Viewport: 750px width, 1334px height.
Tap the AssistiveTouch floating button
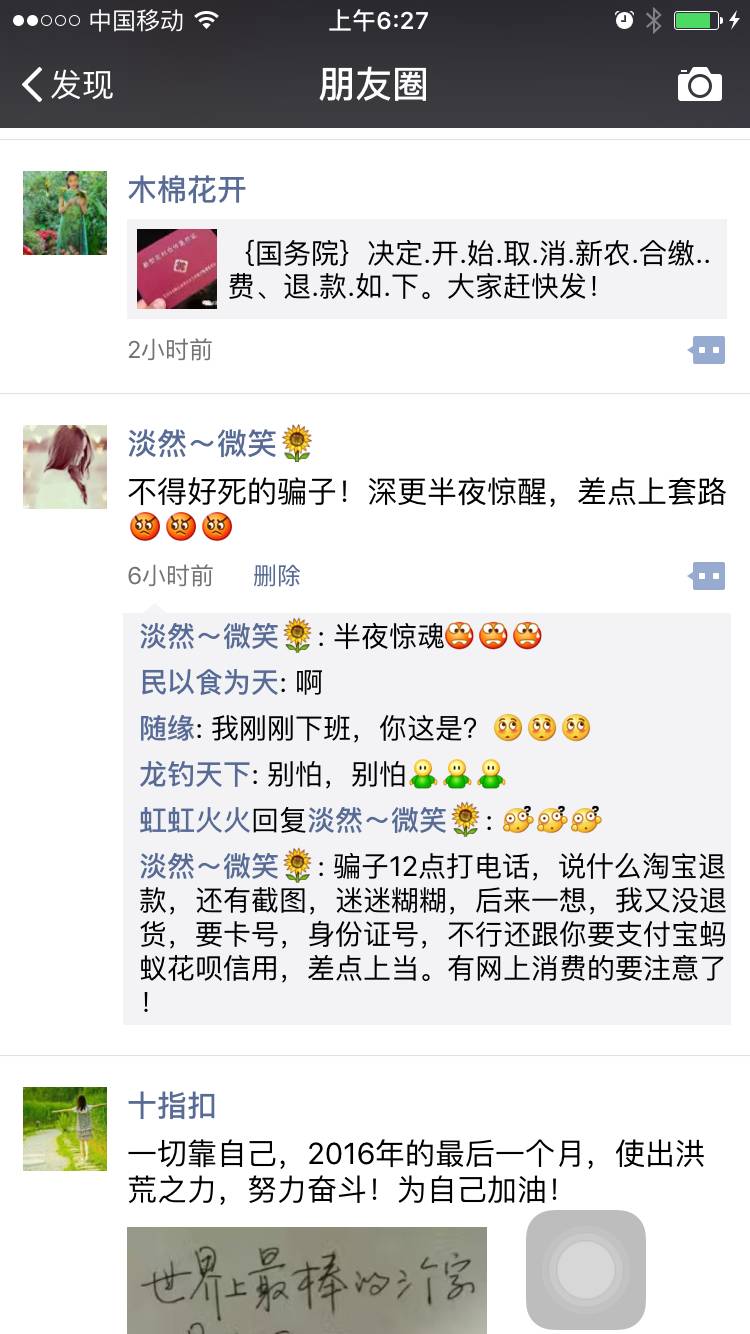(586, 1270)
